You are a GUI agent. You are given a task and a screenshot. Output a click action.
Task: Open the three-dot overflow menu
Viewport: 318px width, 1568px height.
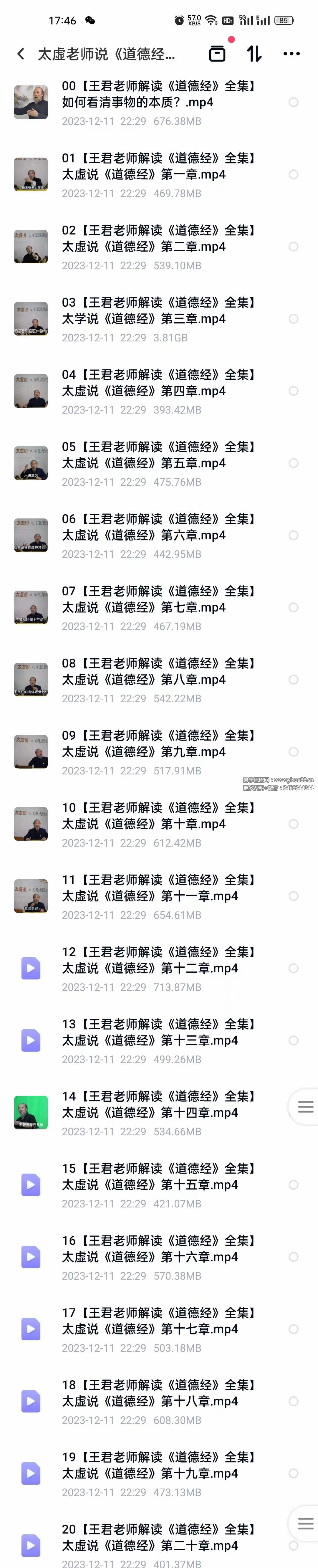tap(291, 54)
